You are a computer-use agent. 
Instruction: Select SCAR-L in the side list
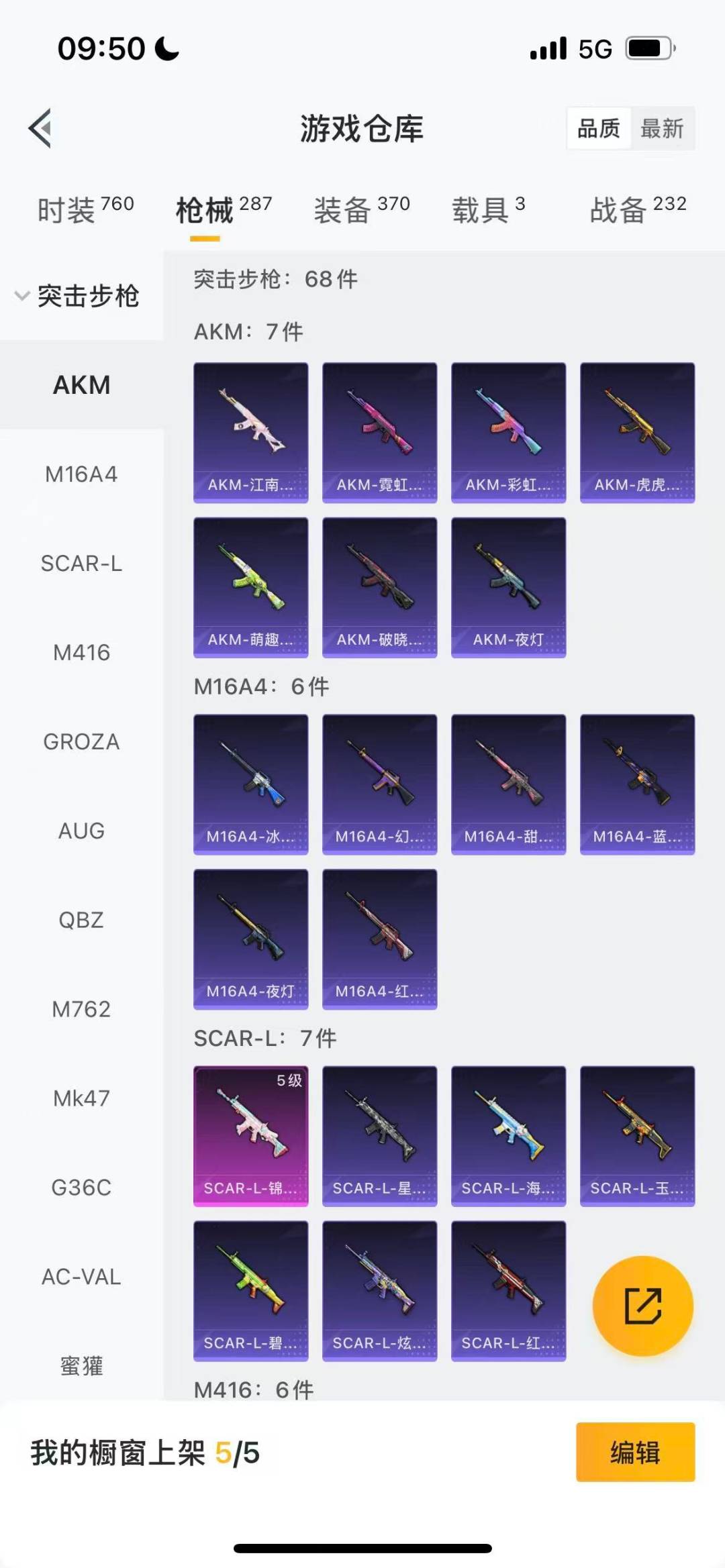(x=81, y=564)
